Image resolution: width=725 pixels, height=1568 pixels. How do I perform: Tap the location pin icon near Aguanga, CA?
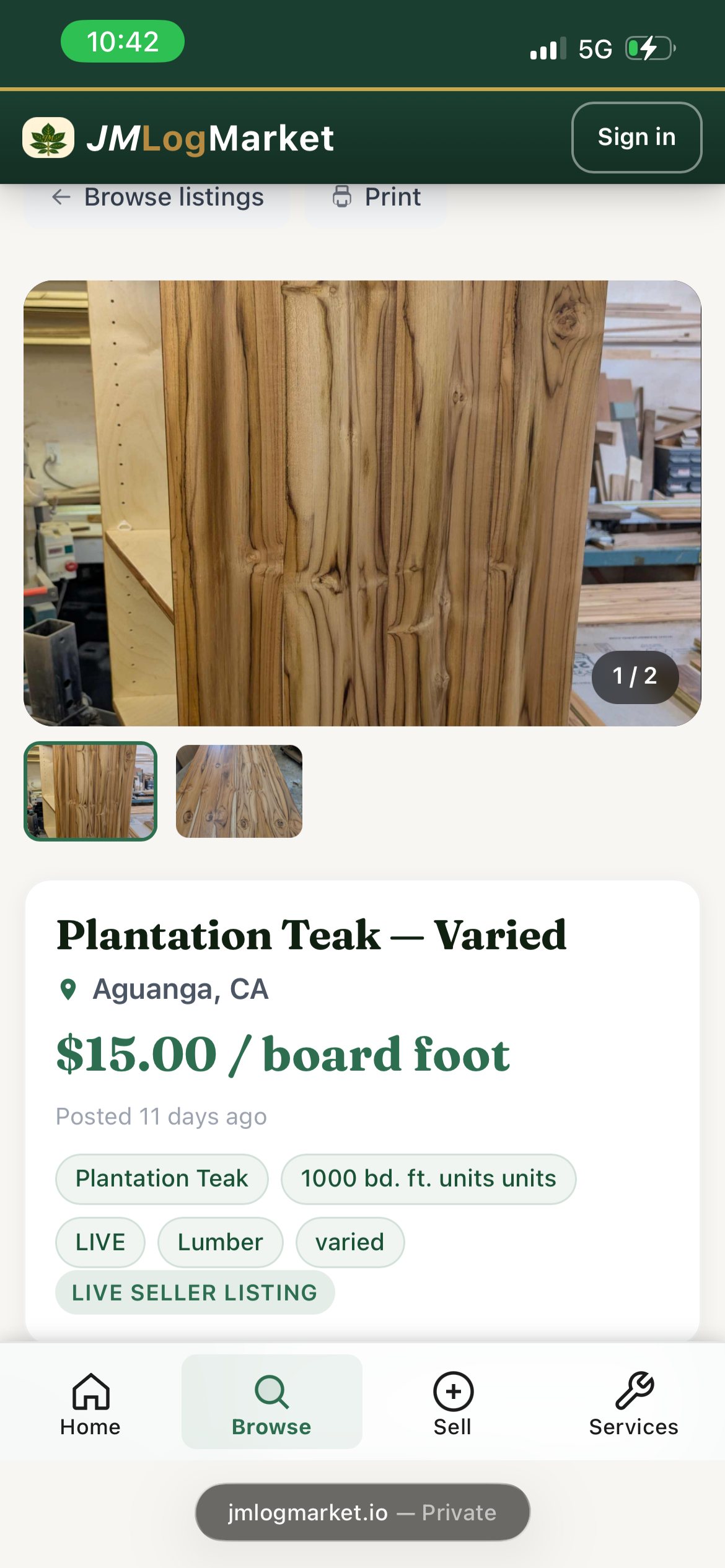[69, 989]
